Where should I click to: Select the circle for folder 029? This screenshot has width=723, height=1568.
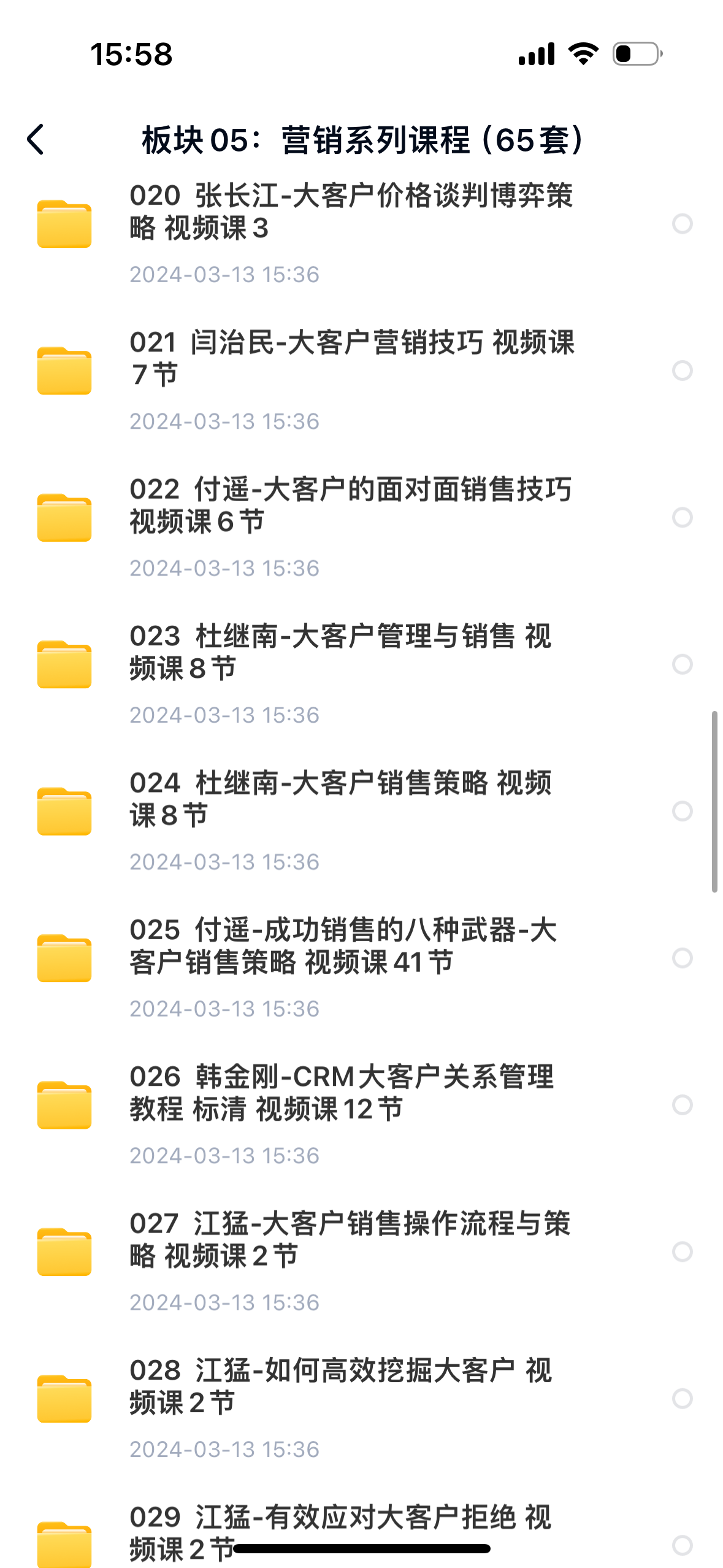click(682, 1545)
